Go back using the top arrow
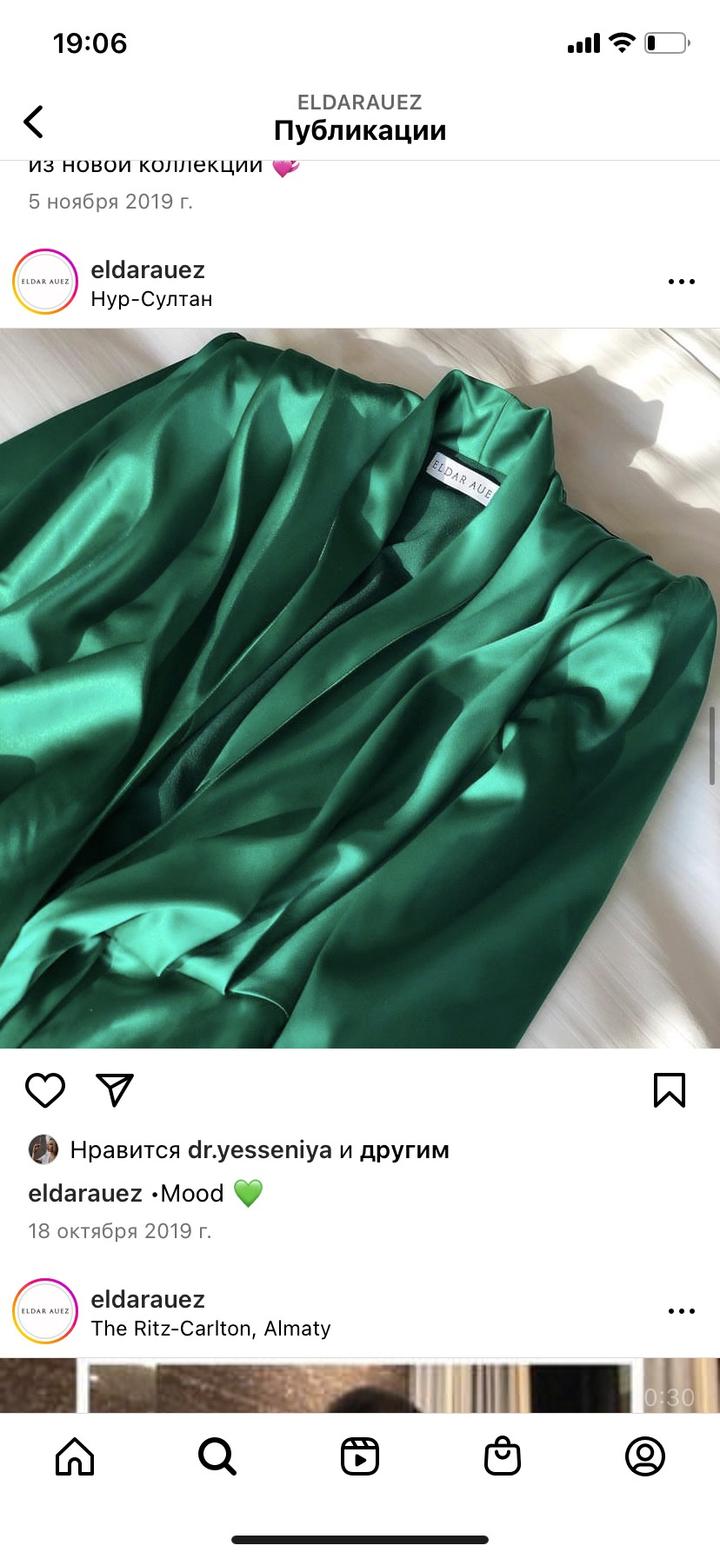 (34, 122)
